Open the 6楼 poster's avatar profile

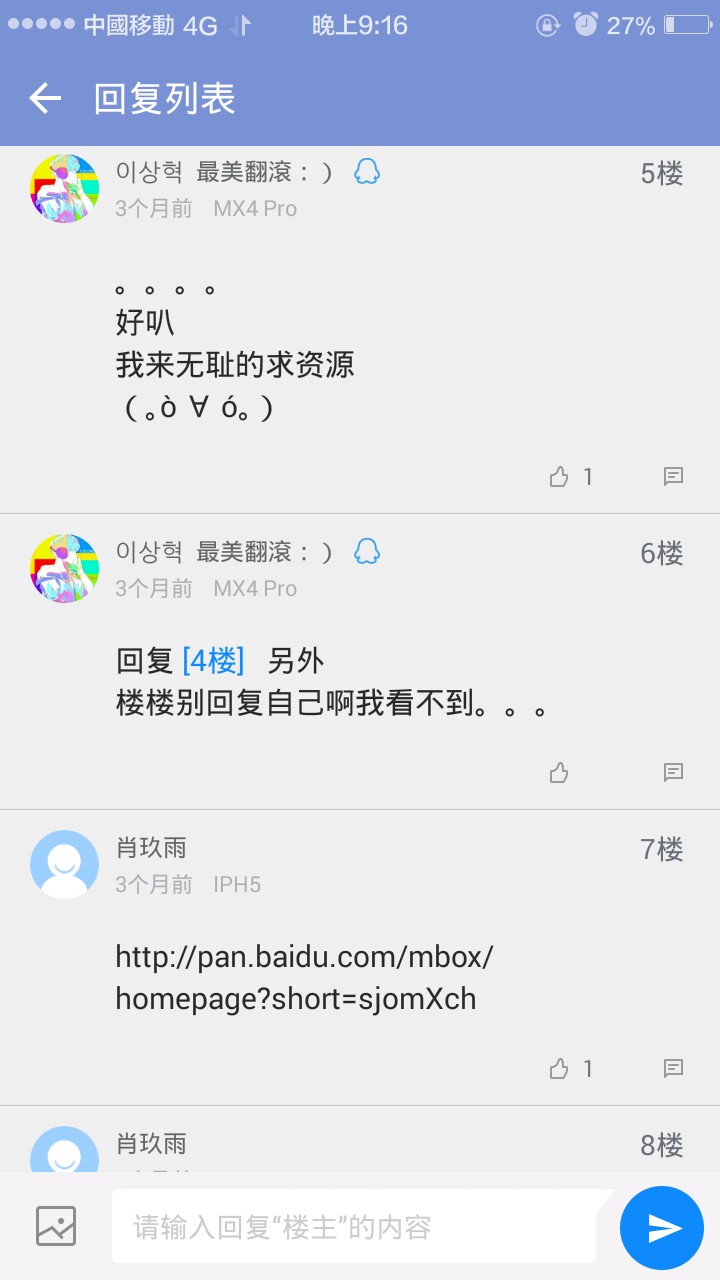click(65, 568)
